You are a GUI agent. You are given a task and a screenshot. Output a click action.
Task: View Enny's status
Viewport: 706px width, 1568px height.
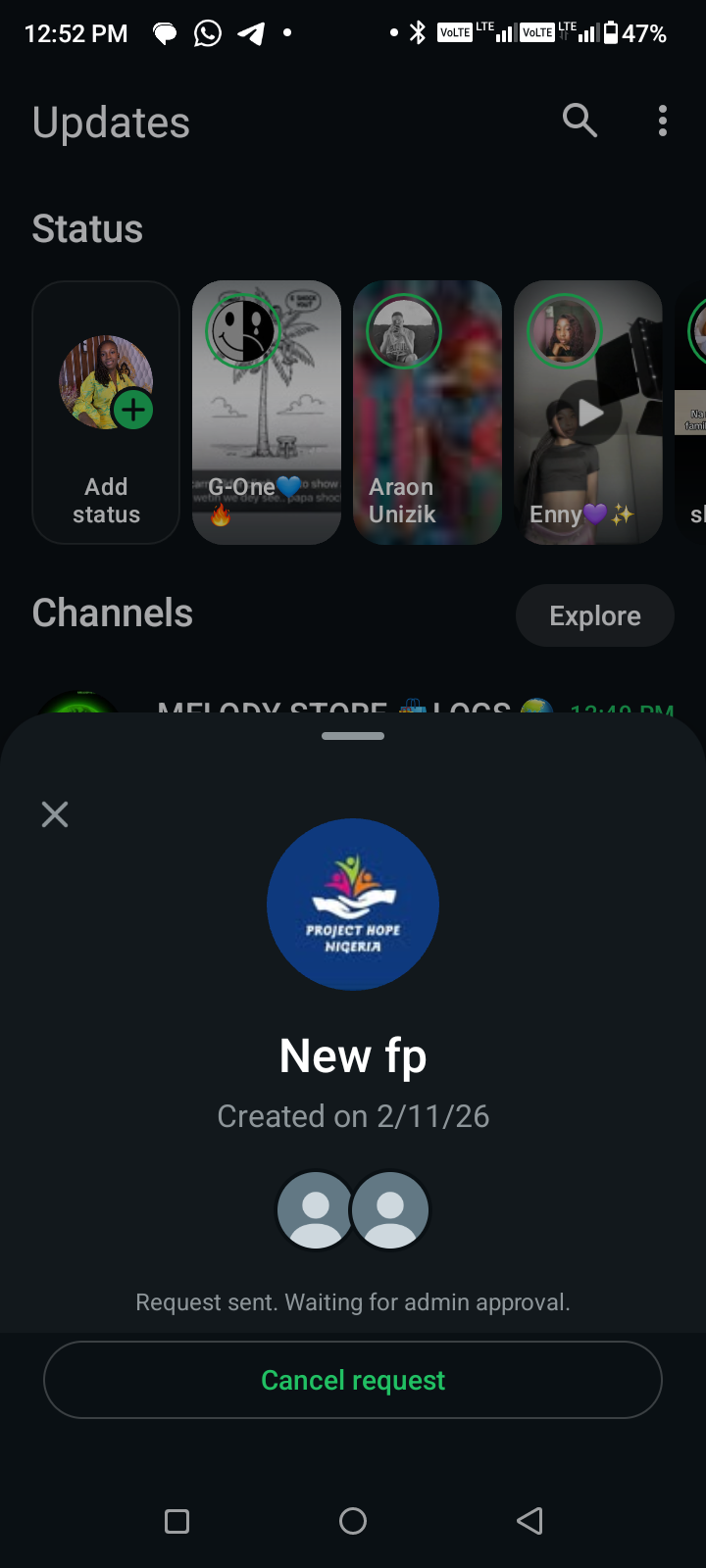pos(588,412)
